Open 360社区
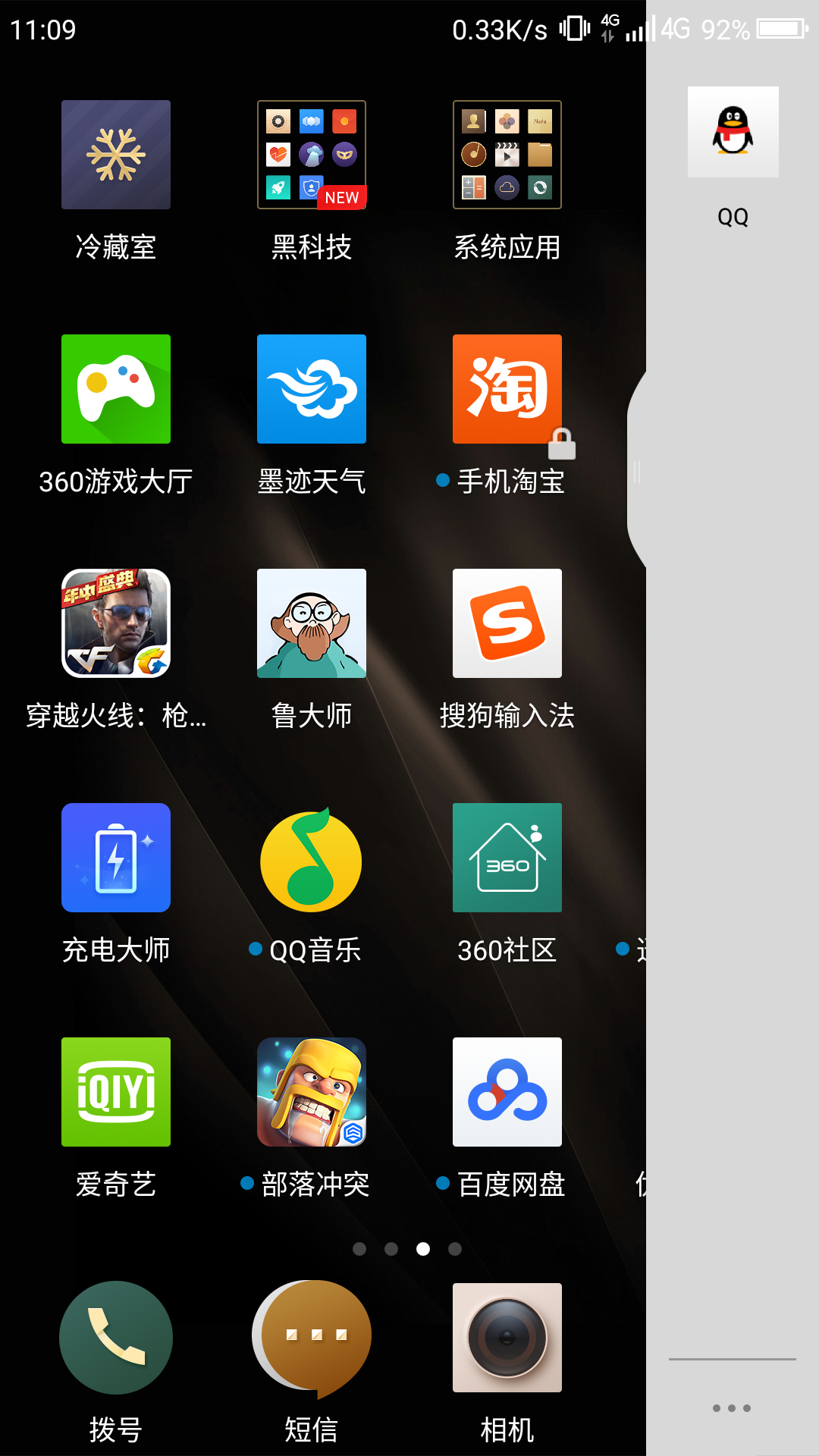The width and height of the screenshot is (819, 1456). [507, 858]
